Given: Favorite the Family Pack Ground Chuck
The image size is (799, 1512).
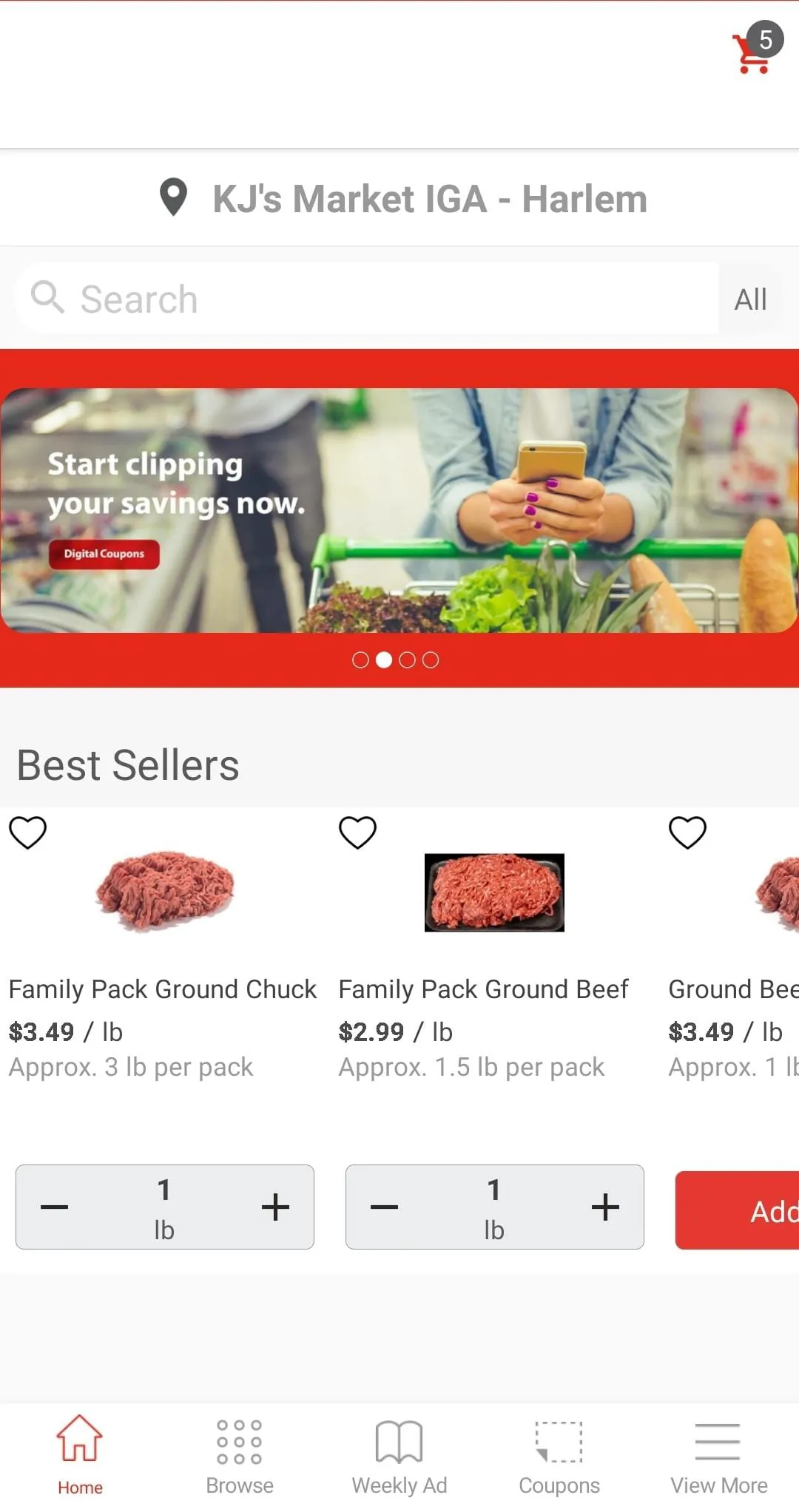Looking at the screenshot, I should 27,833.
